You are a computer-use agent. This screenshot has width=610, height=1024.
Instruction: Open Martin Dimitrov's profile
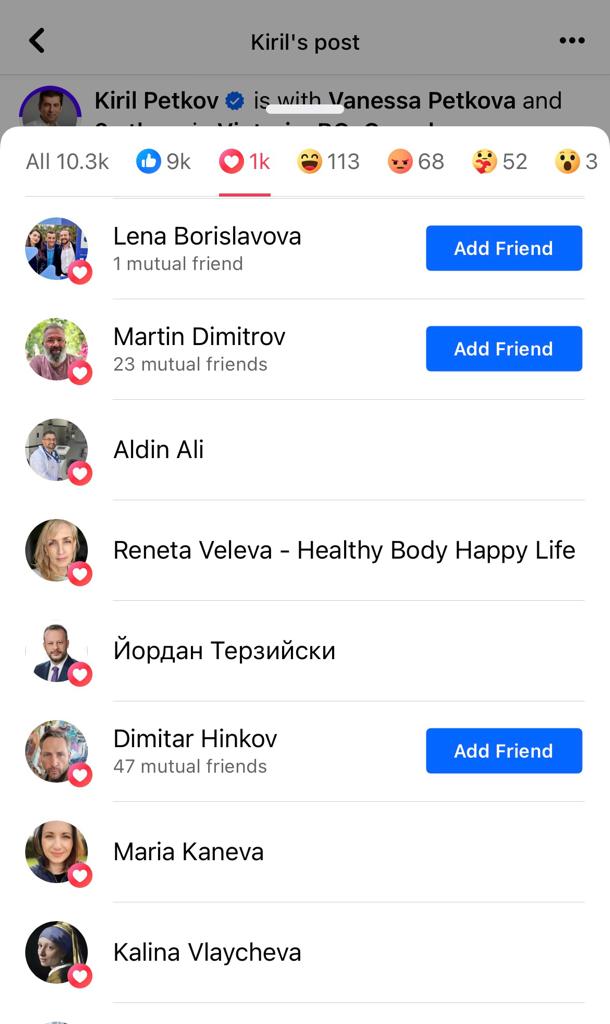point(199,337)
